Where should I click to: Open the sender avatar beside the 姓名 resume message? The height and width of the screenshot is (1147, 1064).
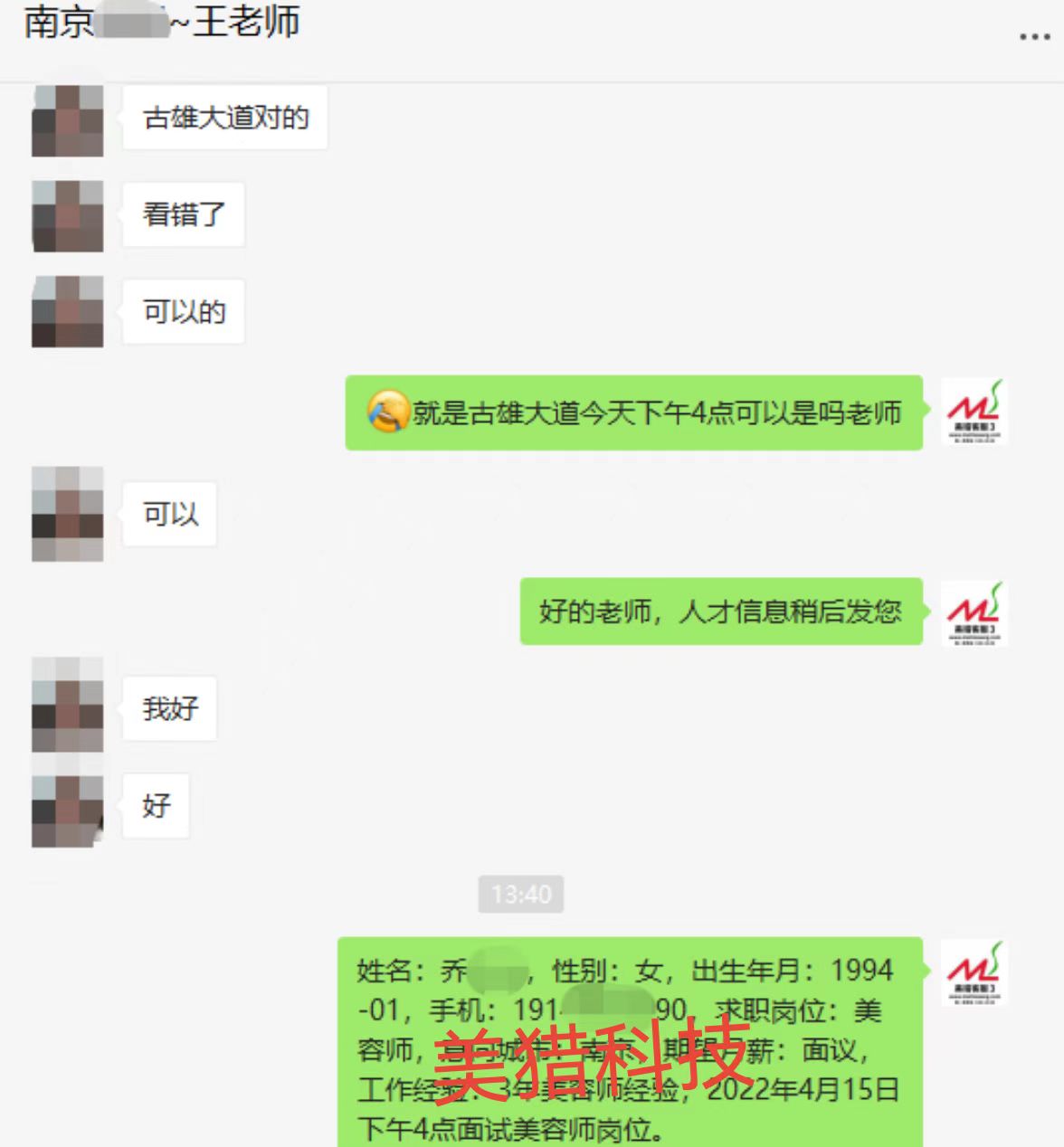point(974,973)
